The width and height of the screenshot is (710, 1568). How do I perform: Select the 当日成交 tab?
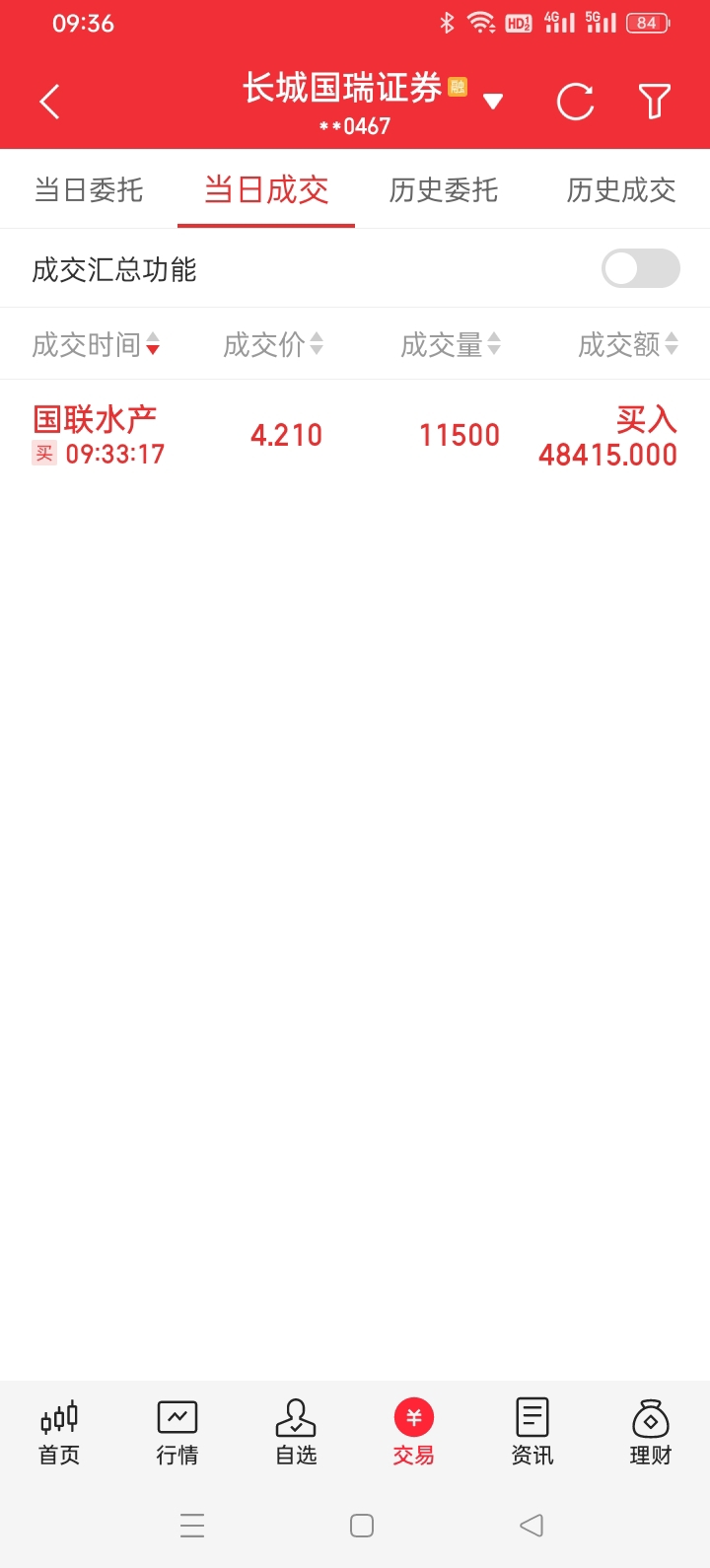(x=266, y=189)
